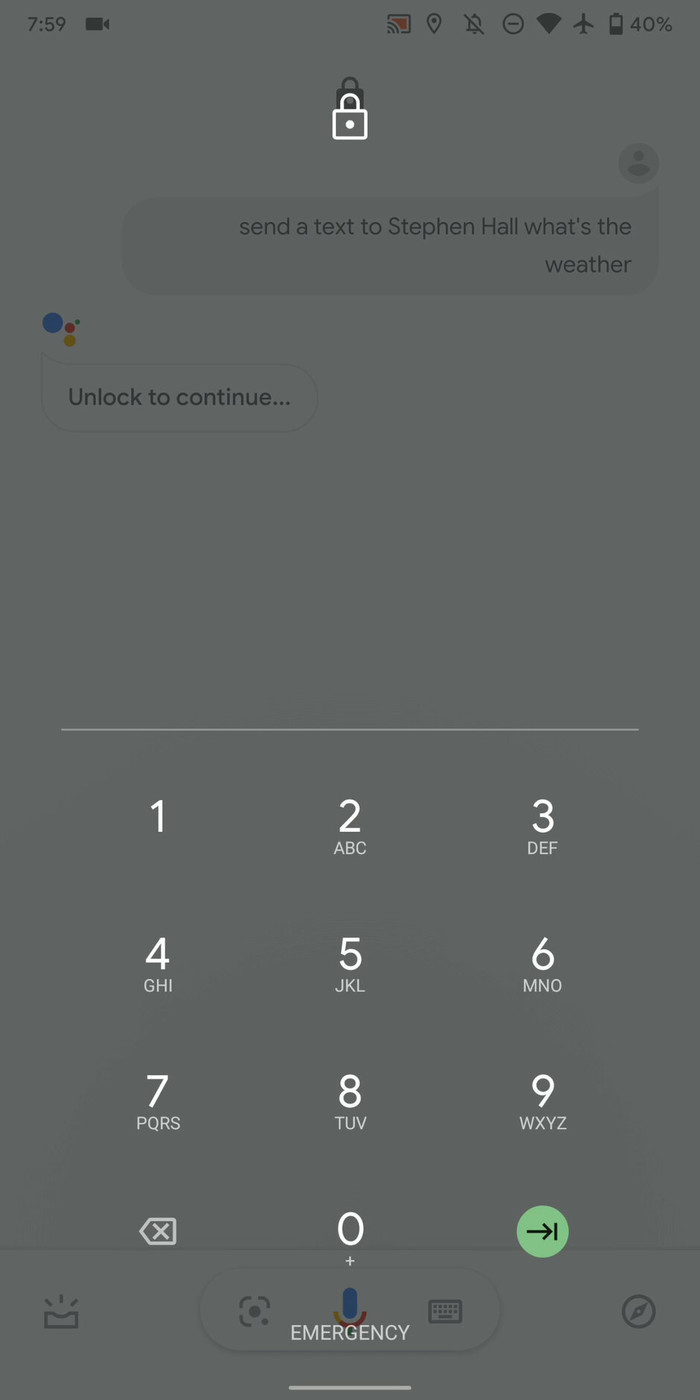Enter digit 4 GHI
700x1400 pixels.
tap(157, 964)
